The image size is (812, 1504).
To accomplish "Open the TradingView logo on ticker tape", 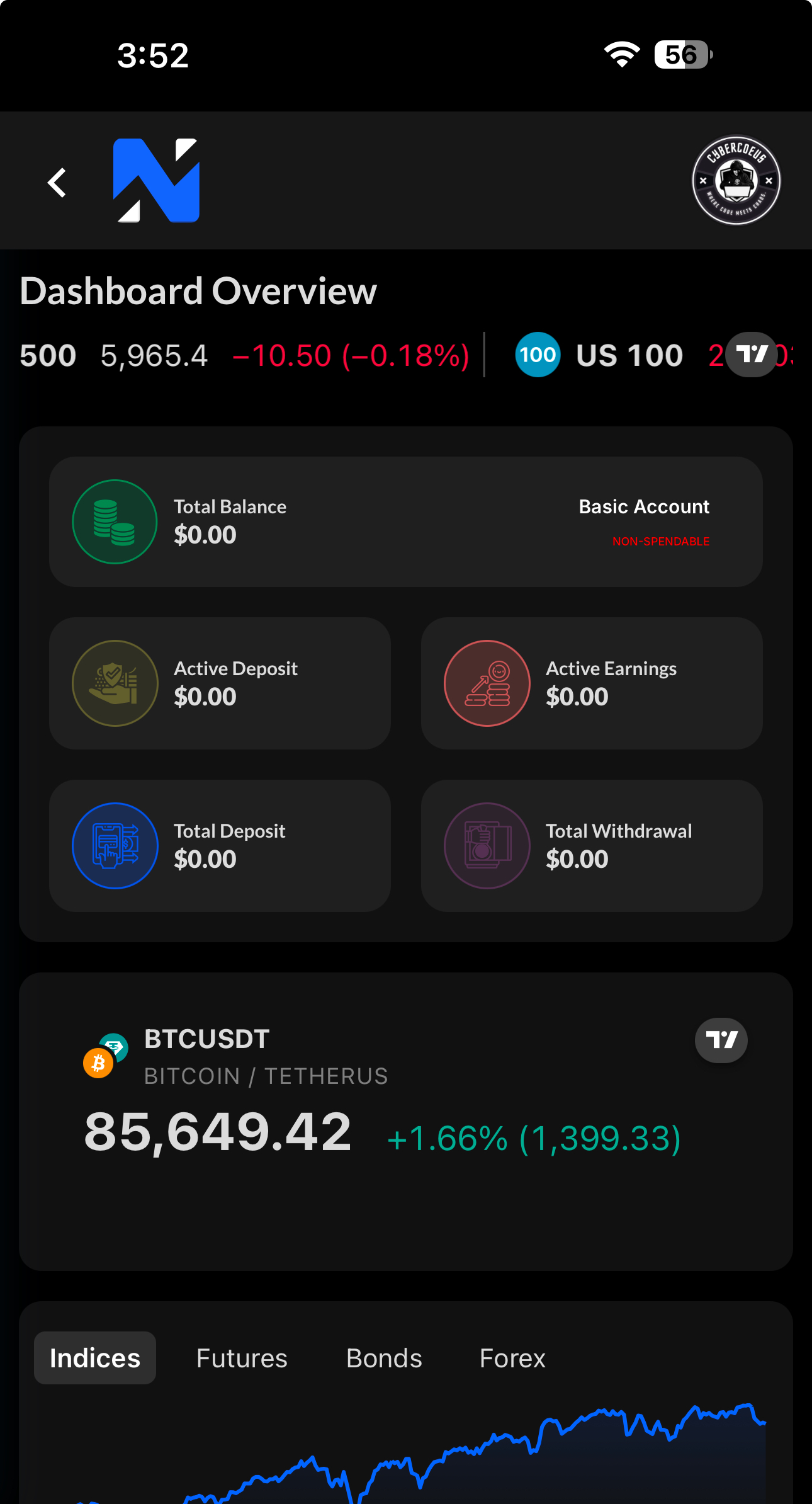I will coord(752,355).
